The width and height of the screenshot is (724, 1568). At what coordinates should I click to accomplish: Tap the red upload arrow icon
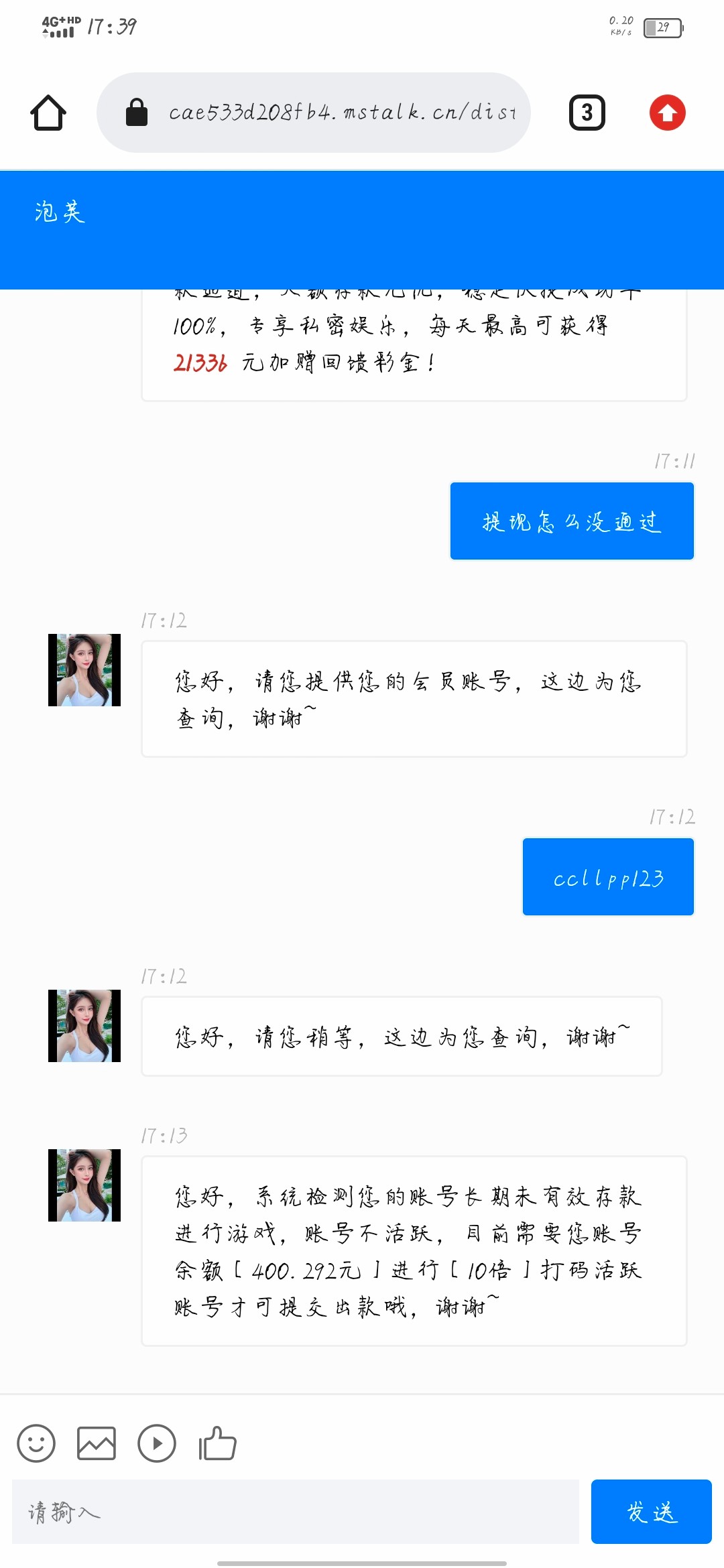coord(667,113)
